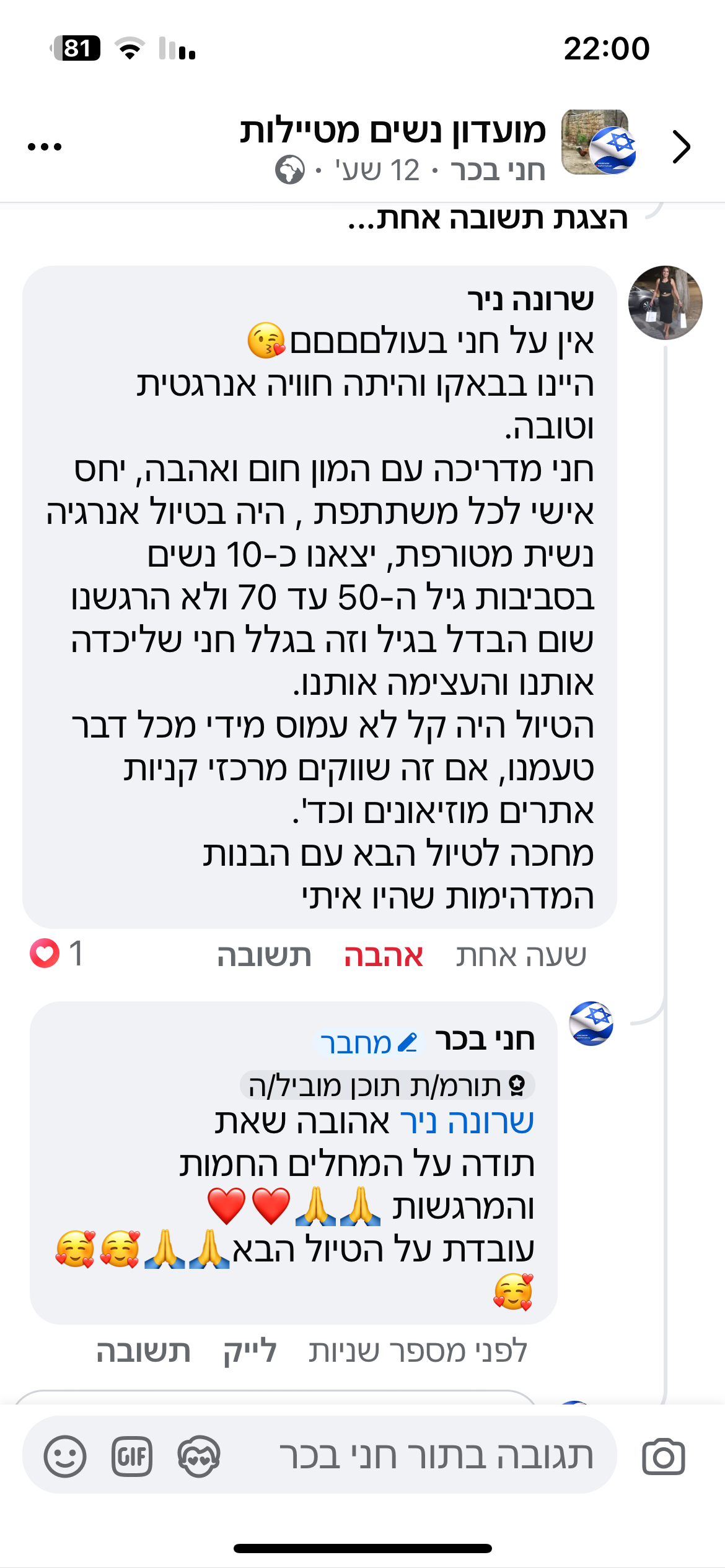This screenshot has height=1568, width=725.
Task: Reply to שרונה ניר's comment via תשובה
Action: click(264, 956)
